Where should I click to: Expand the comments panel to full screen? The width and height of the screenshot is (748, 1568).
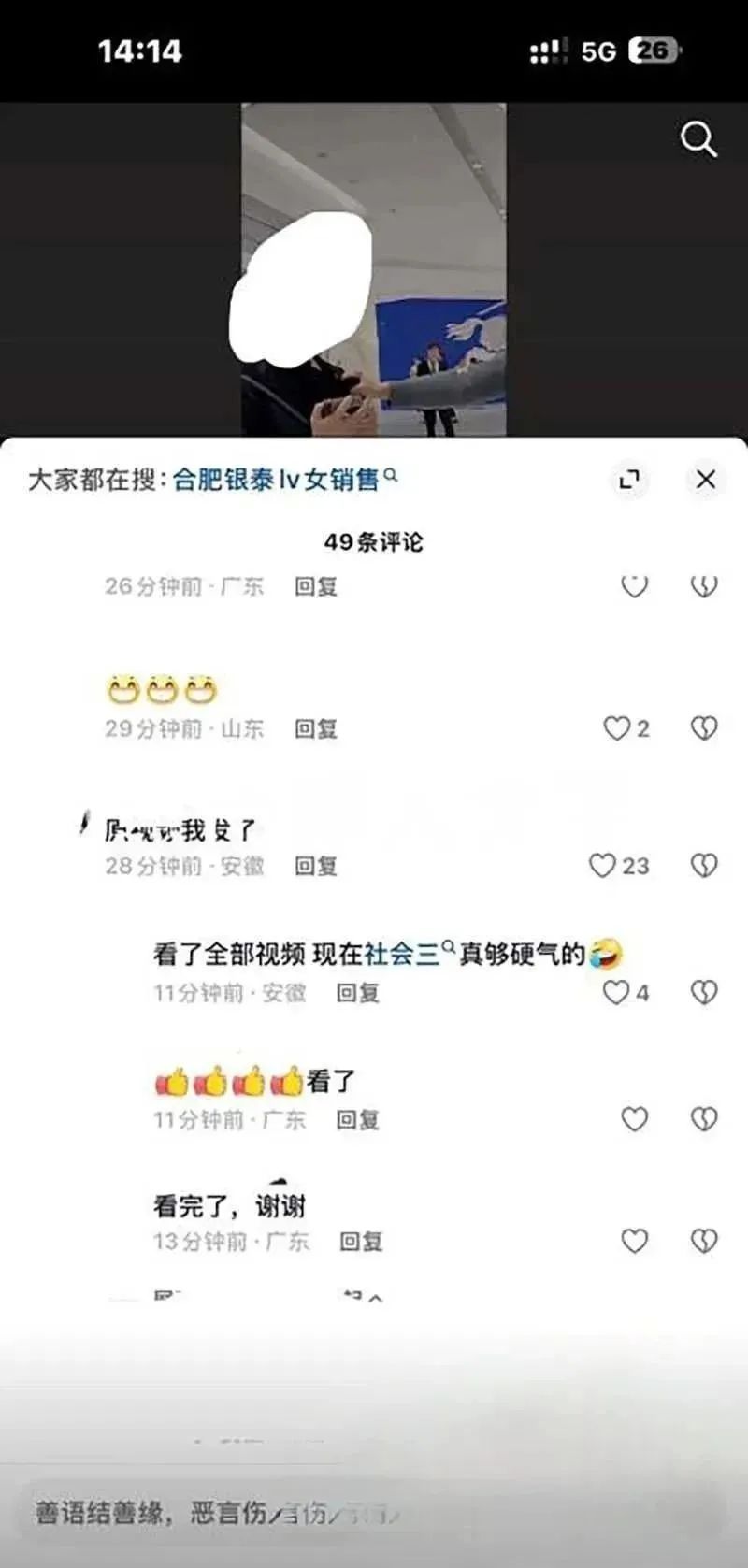(x=629, y=480)
